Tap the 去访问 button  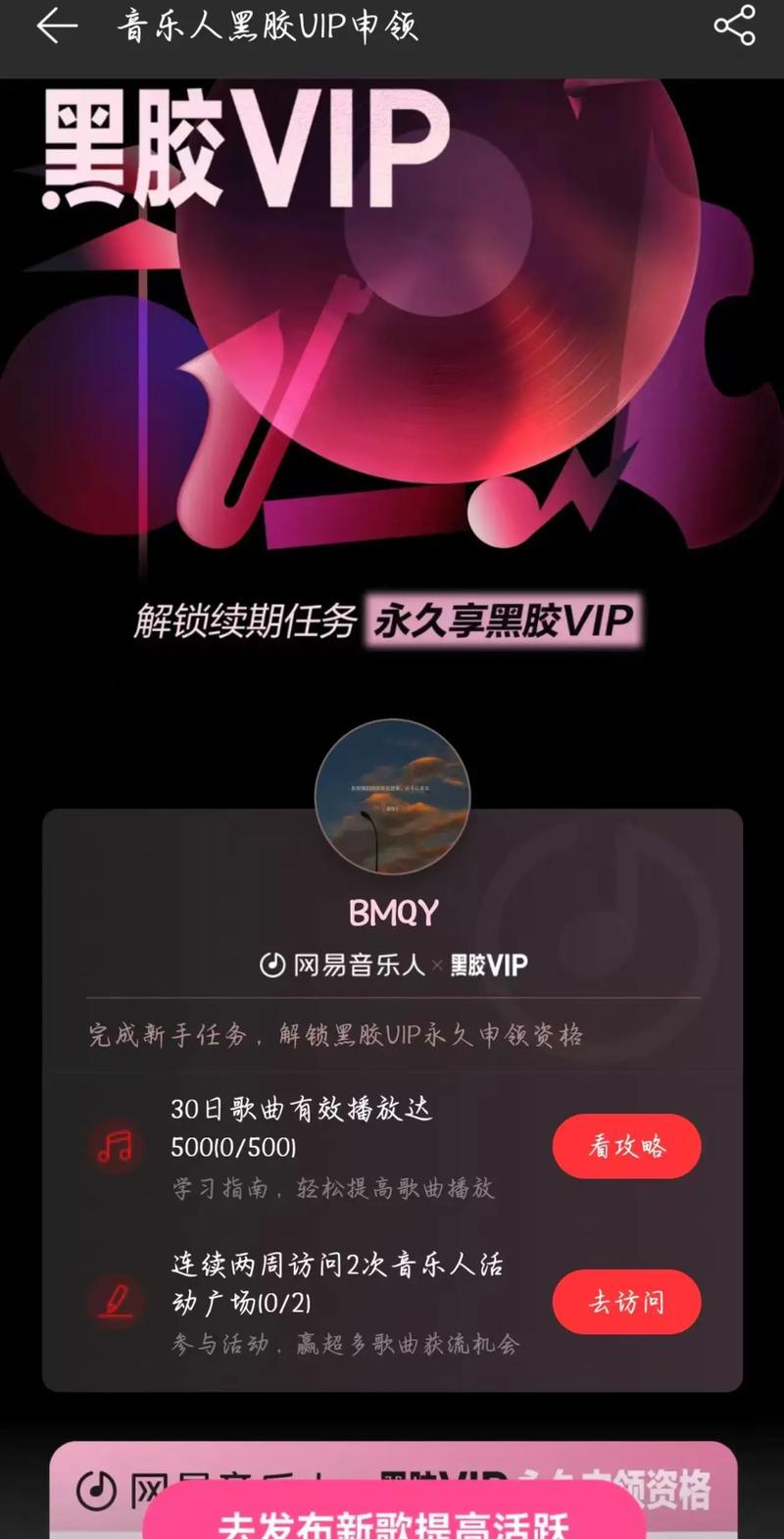point(626,1302)
